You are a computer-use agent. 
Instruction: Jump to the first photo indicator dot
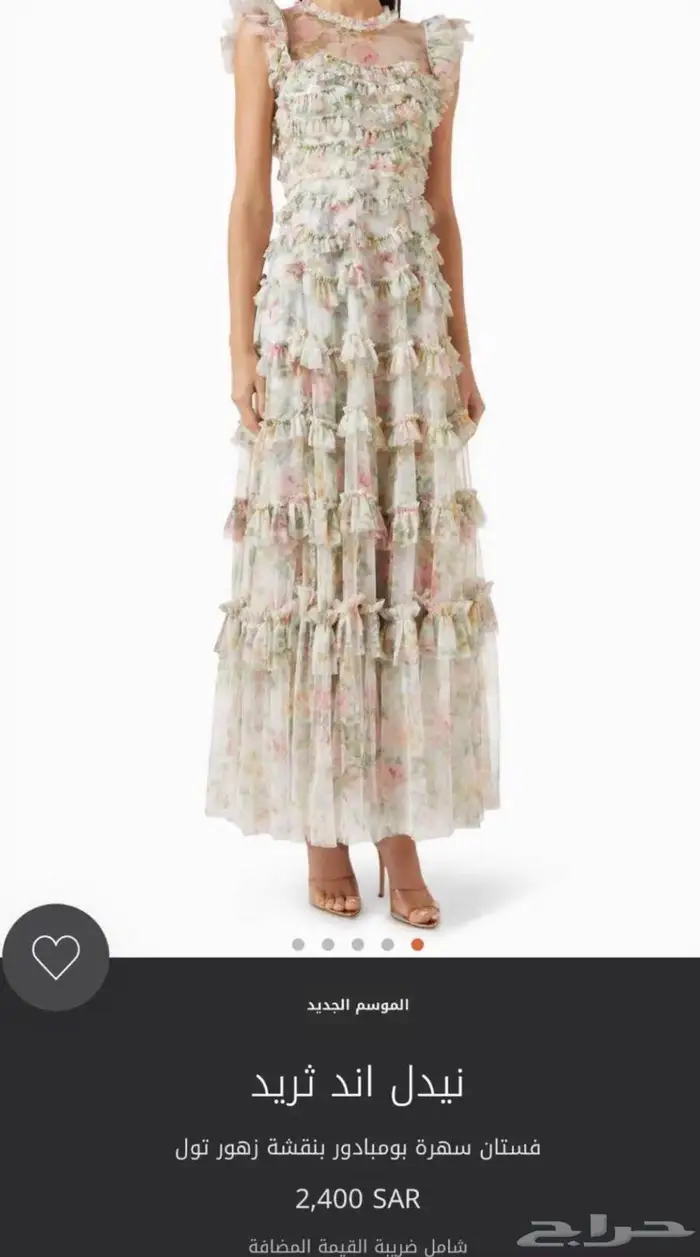298,944
